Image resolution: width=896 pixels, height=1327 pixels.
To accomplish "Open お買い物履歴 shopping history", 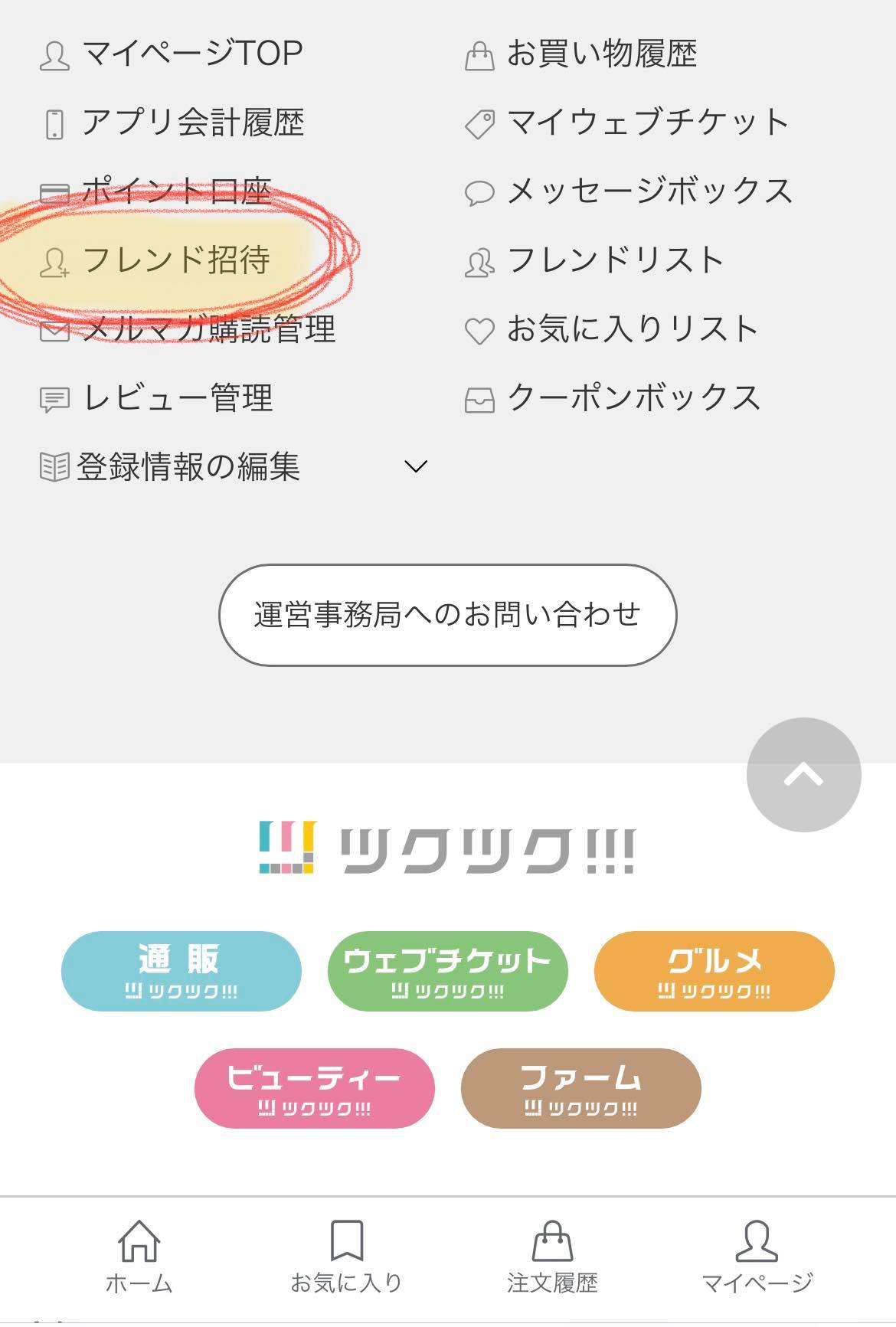I will point(601,55).
